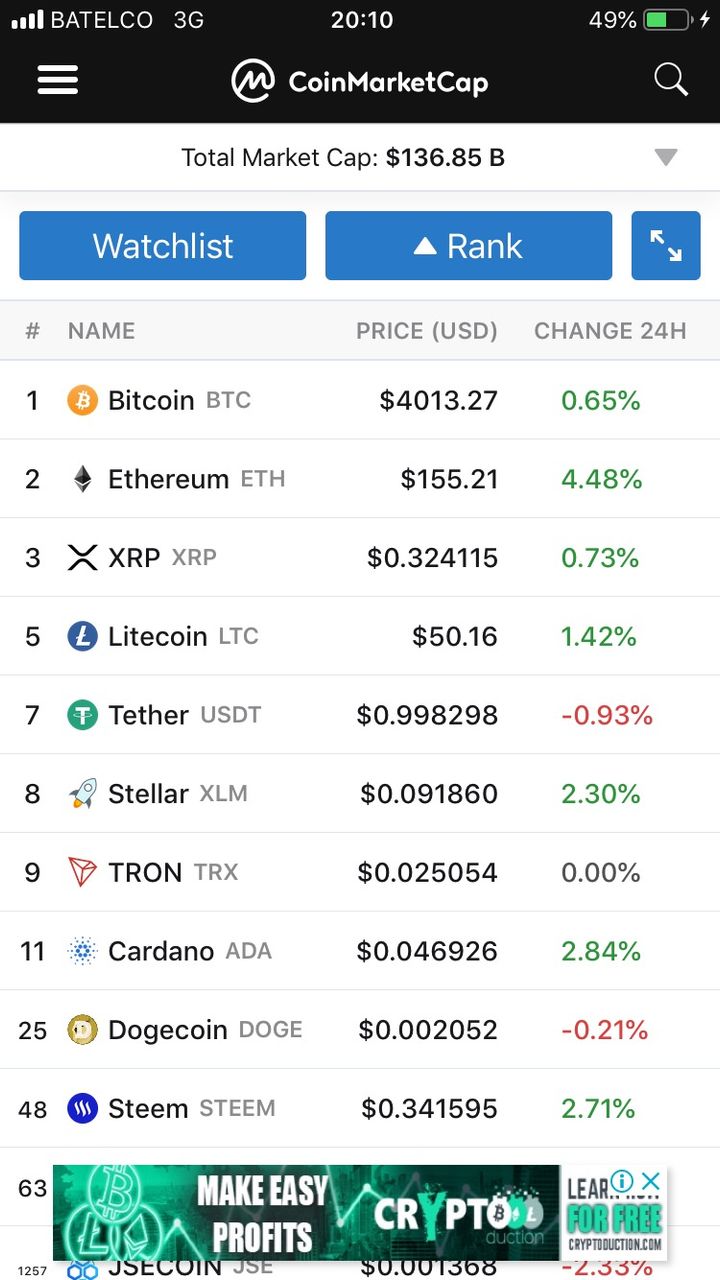The image size is (720, 1280).
Task: Select Litecoin from the list
Action: [x=360, y=636]
